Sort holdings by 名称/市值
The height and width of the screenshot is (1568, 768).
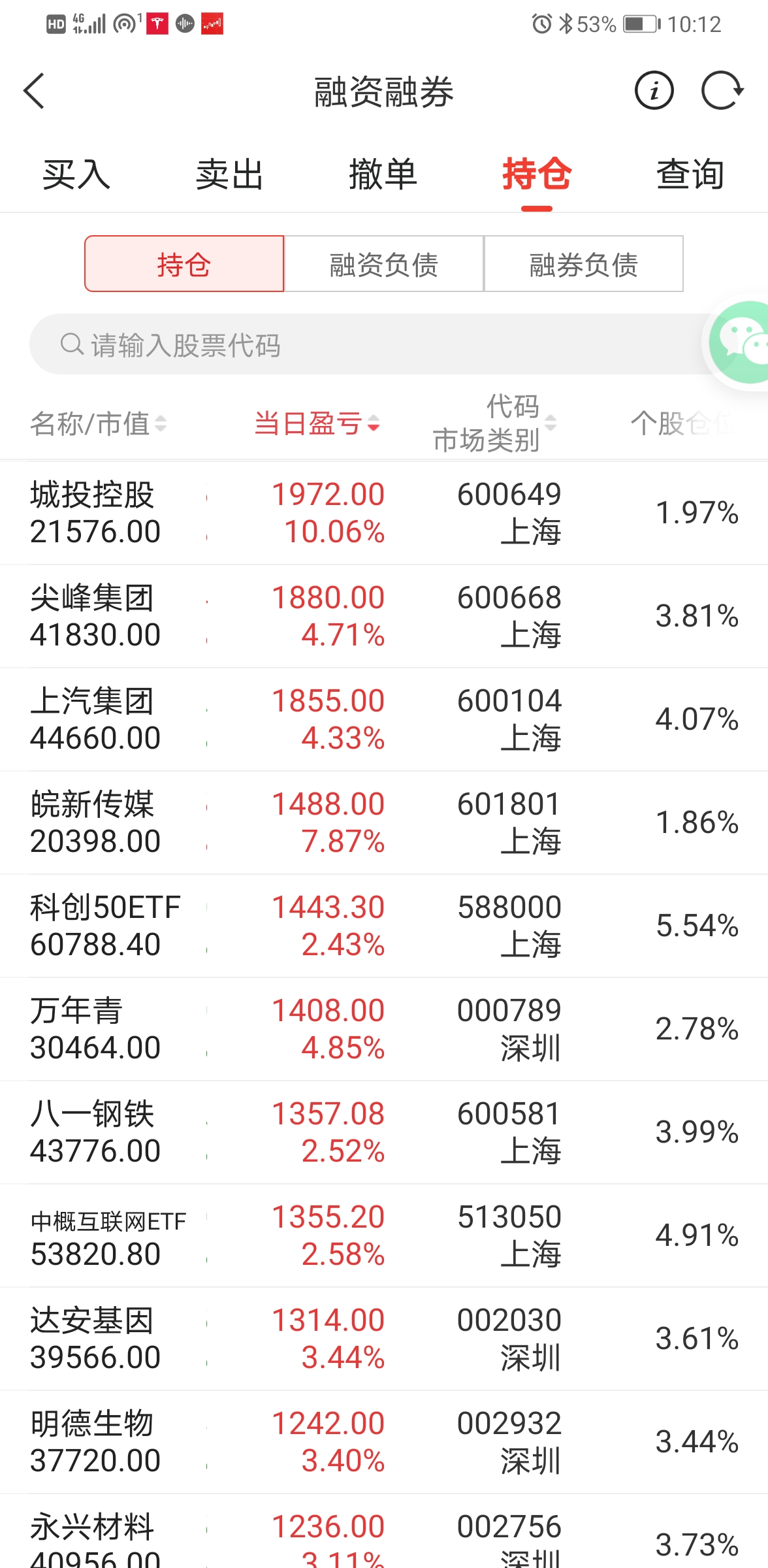[x=98, y=424]
